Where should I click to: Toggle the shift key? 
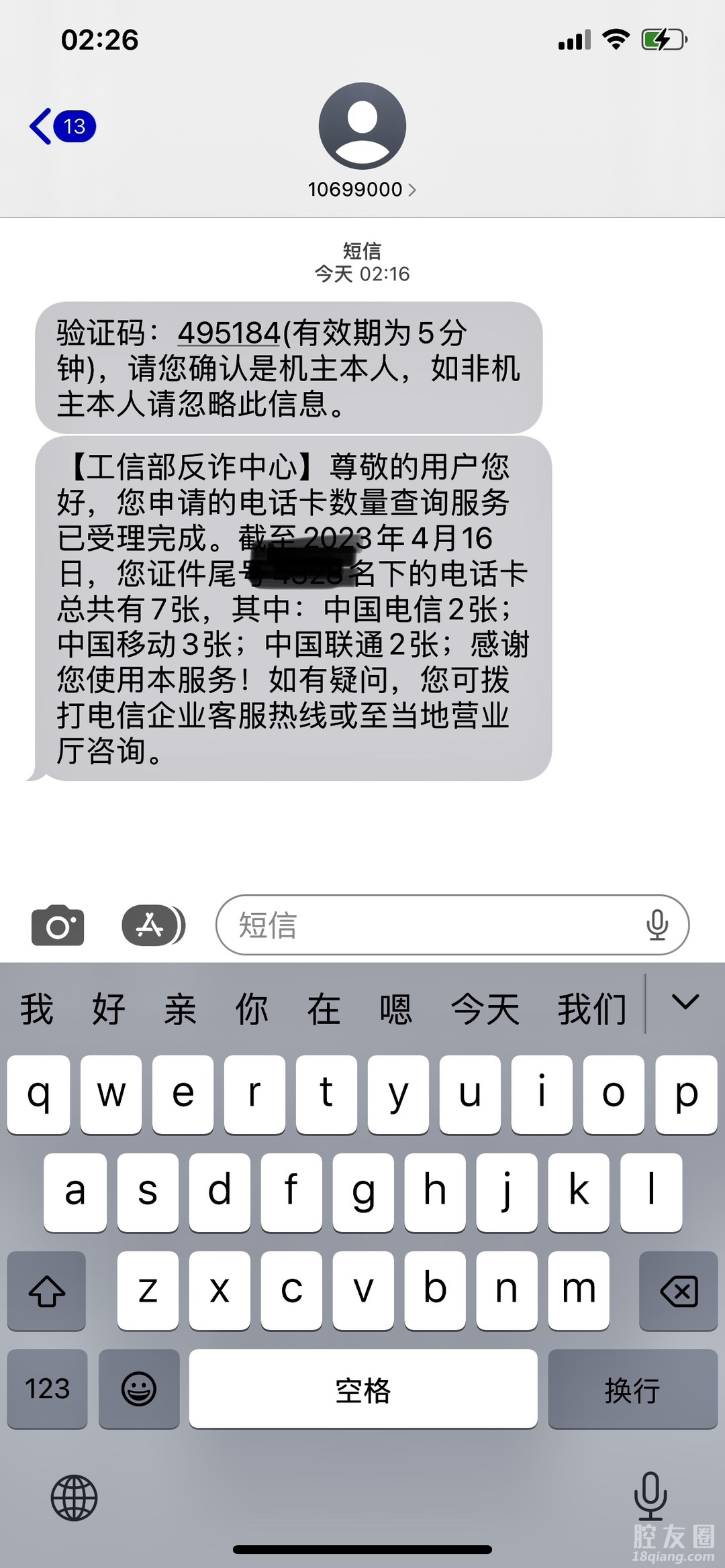(46, 1290)
